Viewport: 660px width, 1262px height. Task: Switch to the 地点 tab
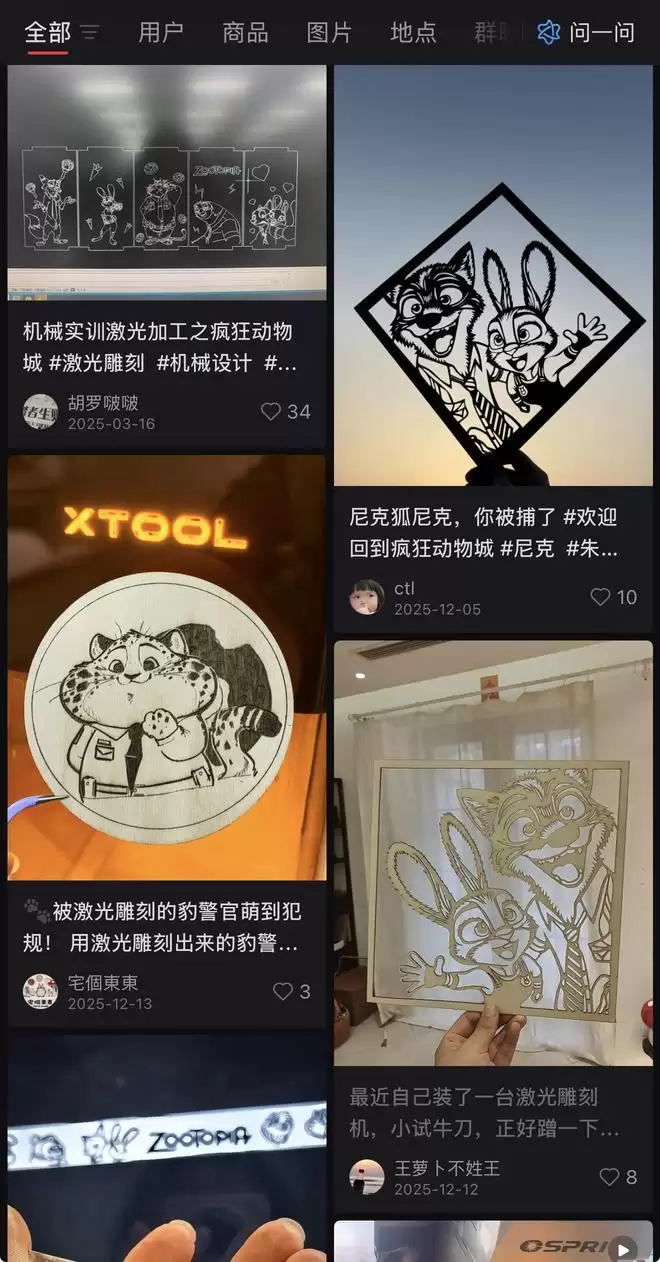(x=413, y=33)
